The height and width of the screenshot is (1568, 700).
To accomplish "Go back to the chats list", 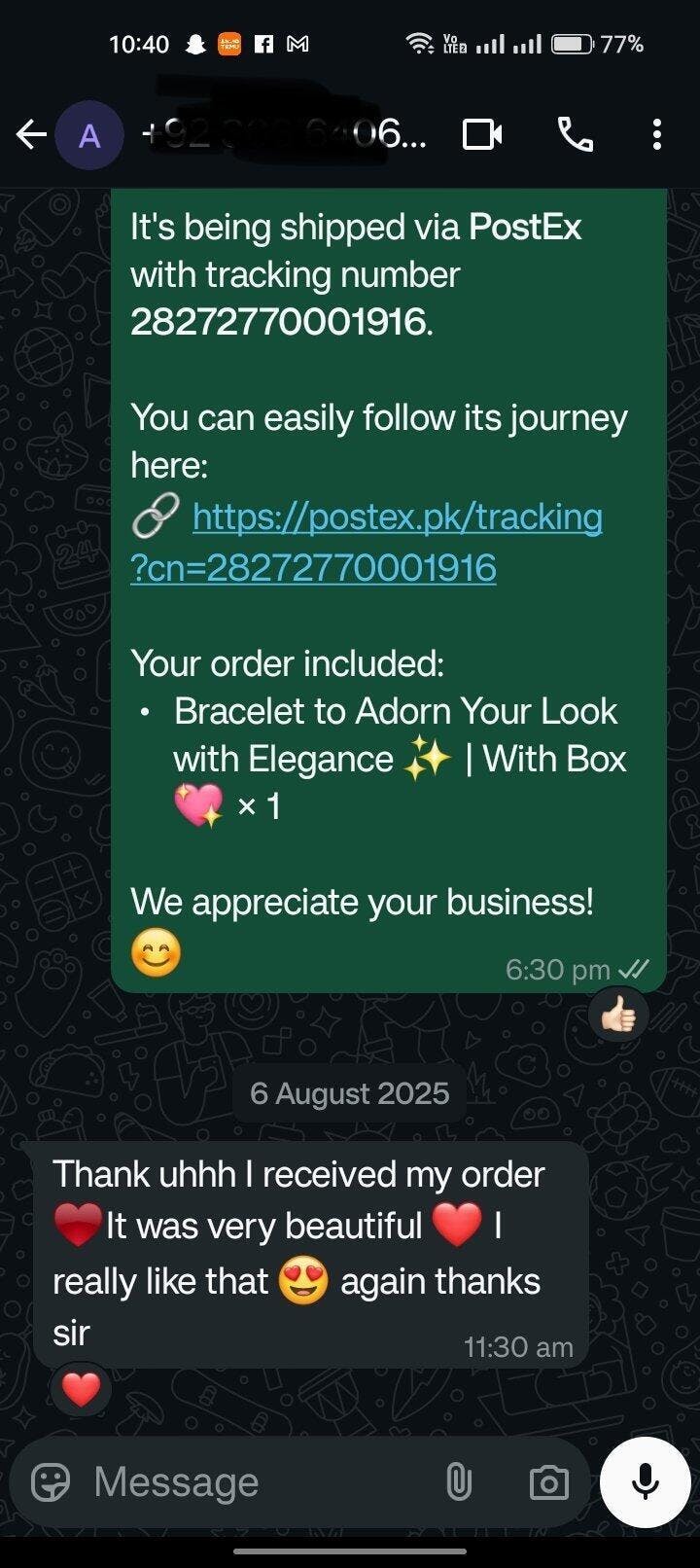I will 32,135.
